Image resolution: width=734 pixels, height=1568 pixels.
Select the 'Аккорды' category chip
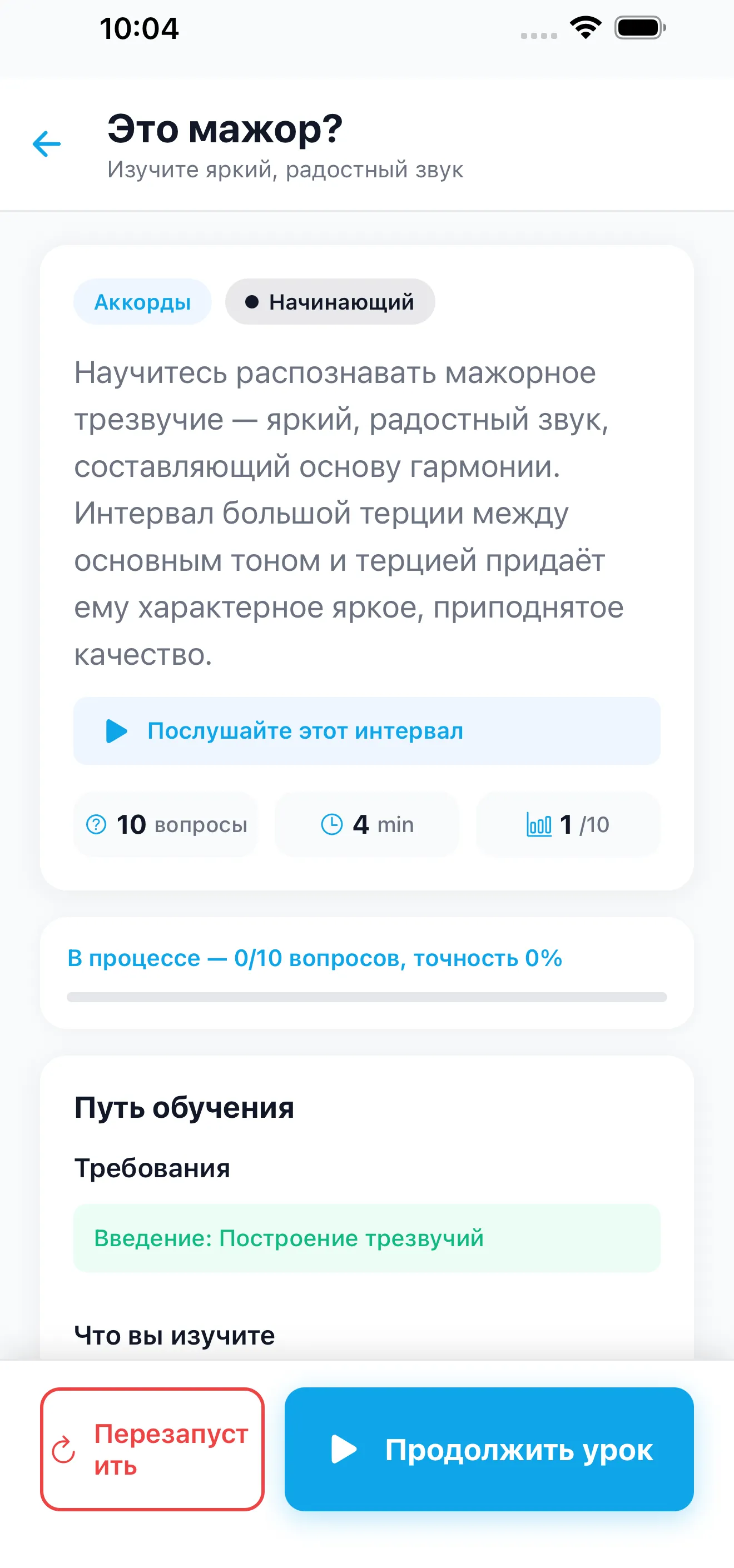point(142,301)
